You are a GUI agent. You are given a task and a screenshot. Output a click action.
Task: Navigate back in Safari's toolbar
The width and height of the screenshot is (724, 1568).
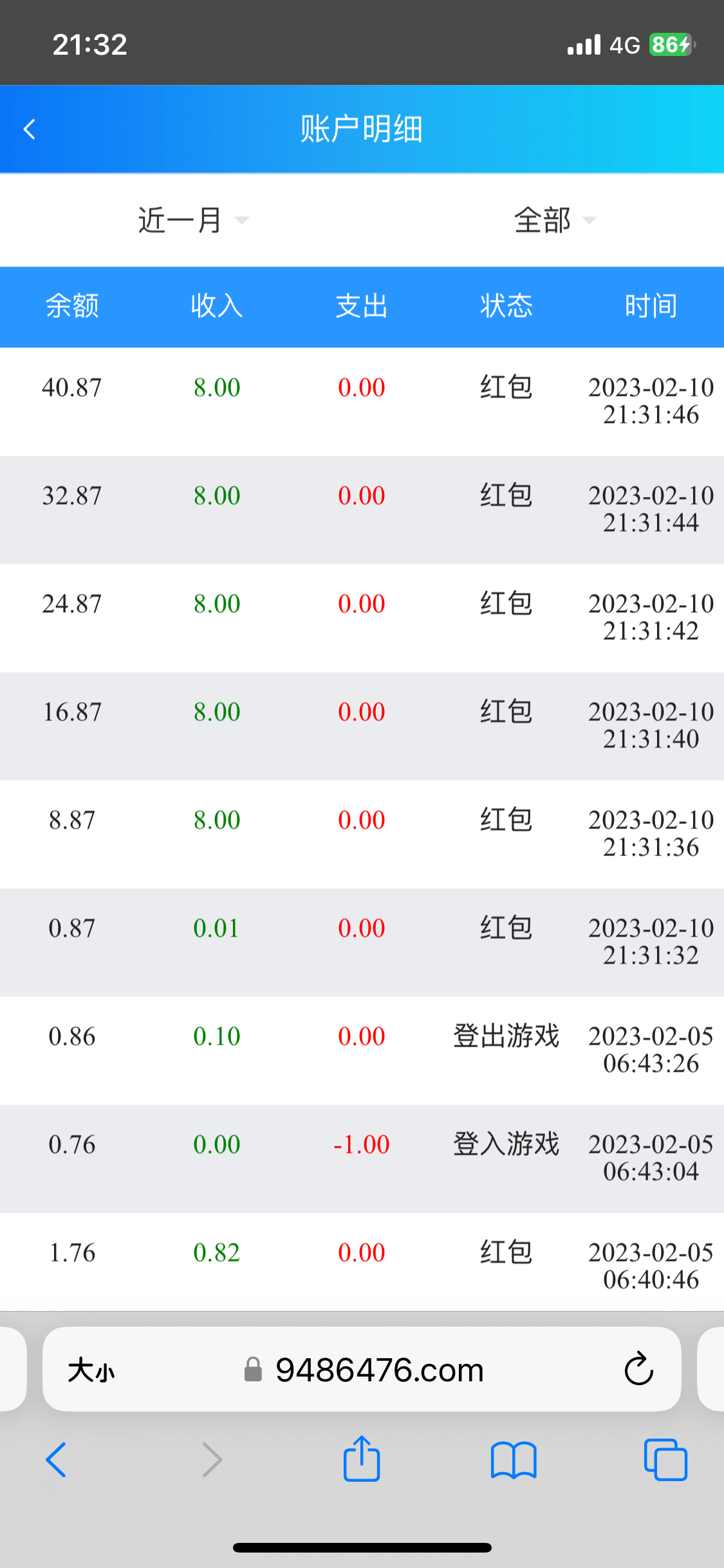(57, 1459)
